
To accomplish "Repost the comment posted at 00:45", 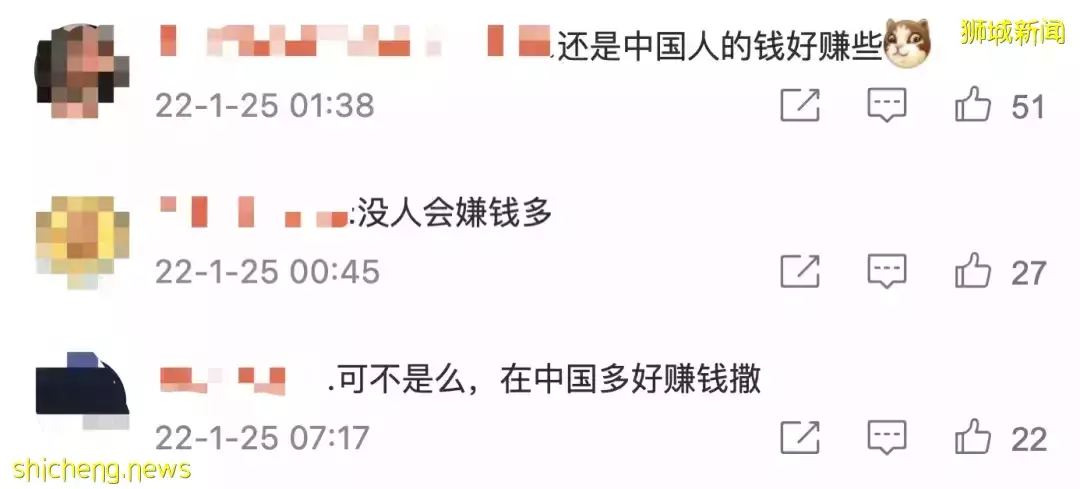I will pos(800,271).
